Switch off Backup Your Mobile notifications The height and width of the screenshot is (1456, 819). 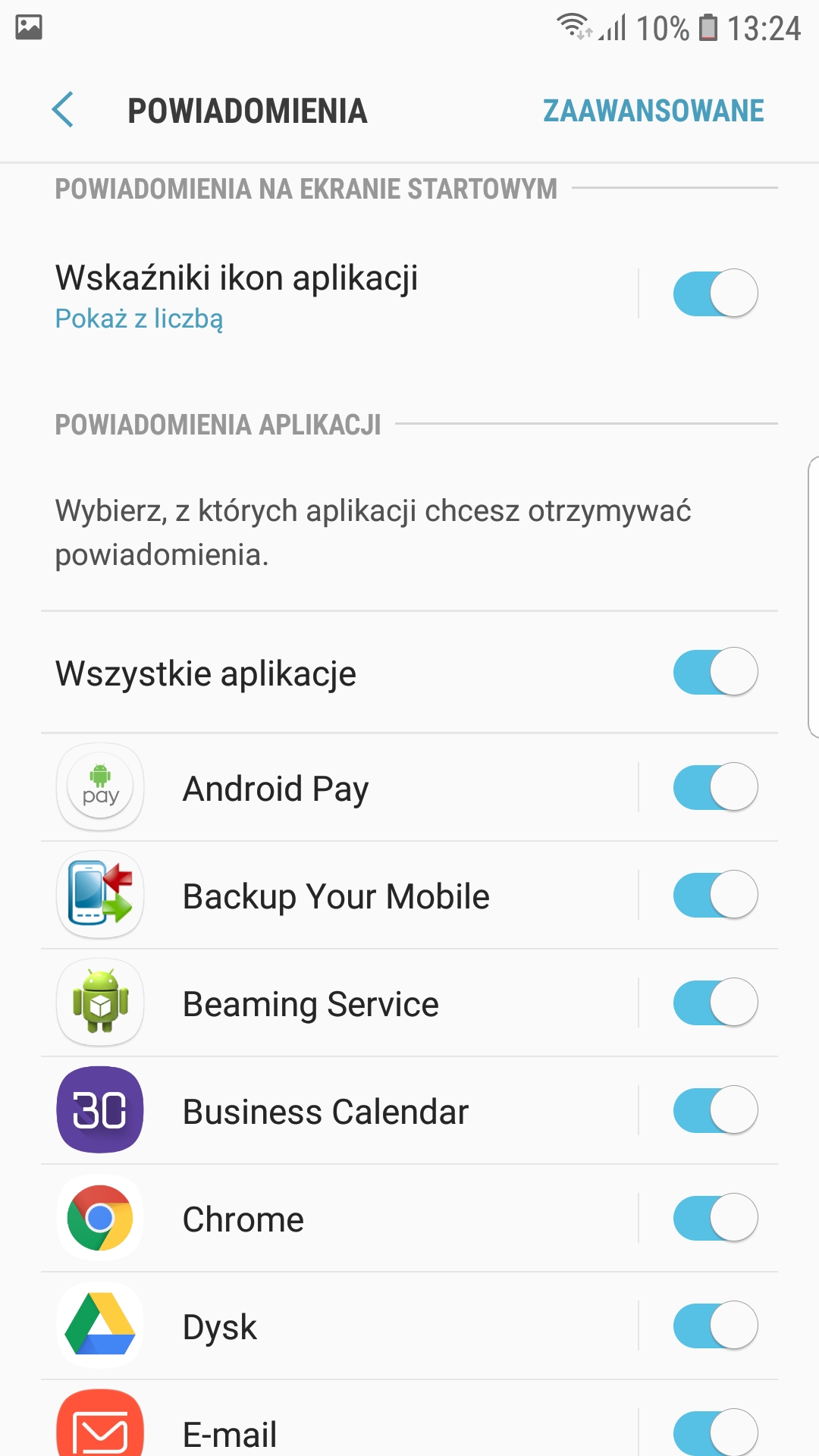coord(714,895)
